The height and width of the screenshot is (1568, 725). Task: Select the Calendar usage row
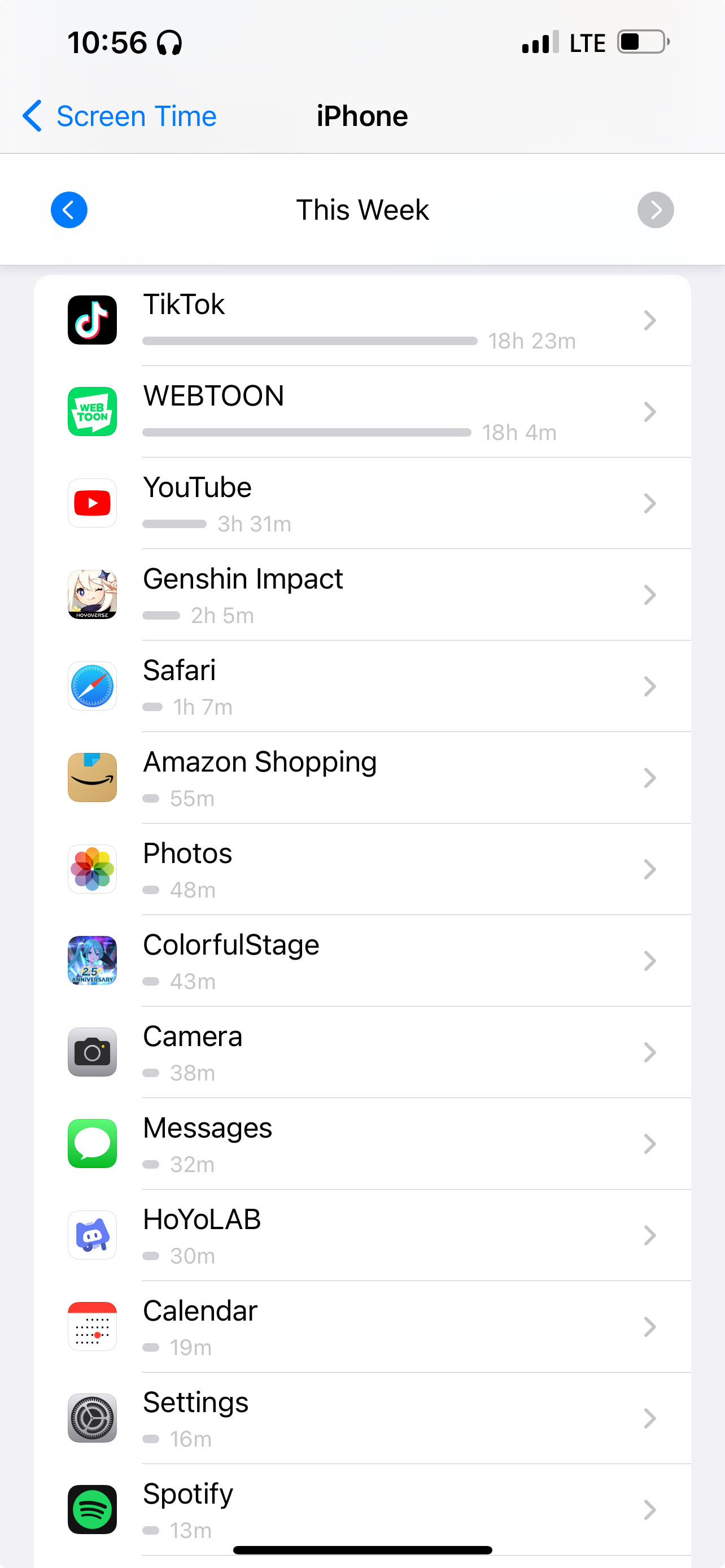click(x=361, y=1327)
